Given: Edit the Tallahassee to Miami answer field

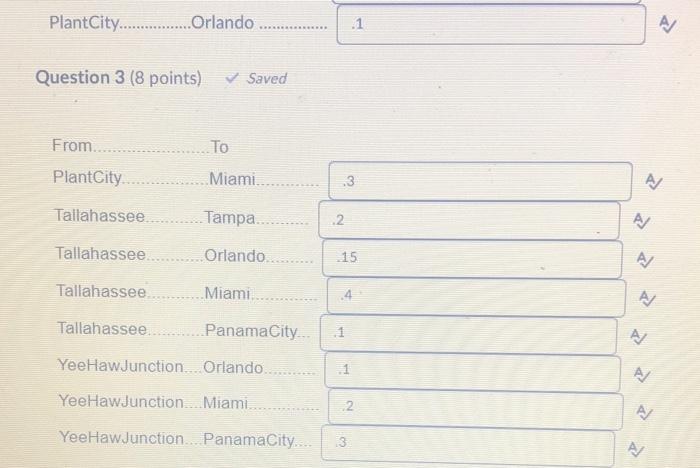Looking at the screenshot, I should point(475,297).
